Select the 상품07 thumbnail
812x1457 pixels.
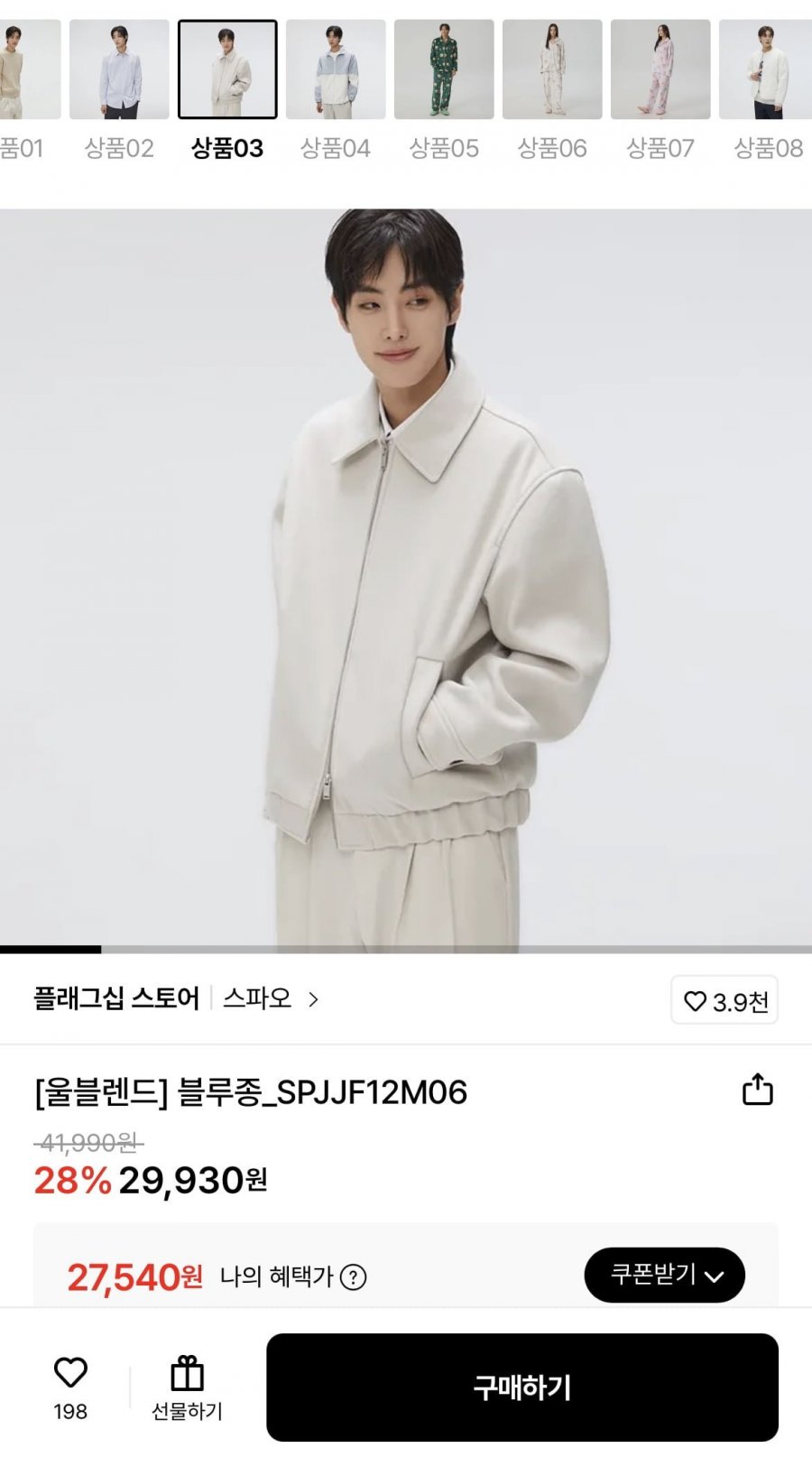[660, 70]
